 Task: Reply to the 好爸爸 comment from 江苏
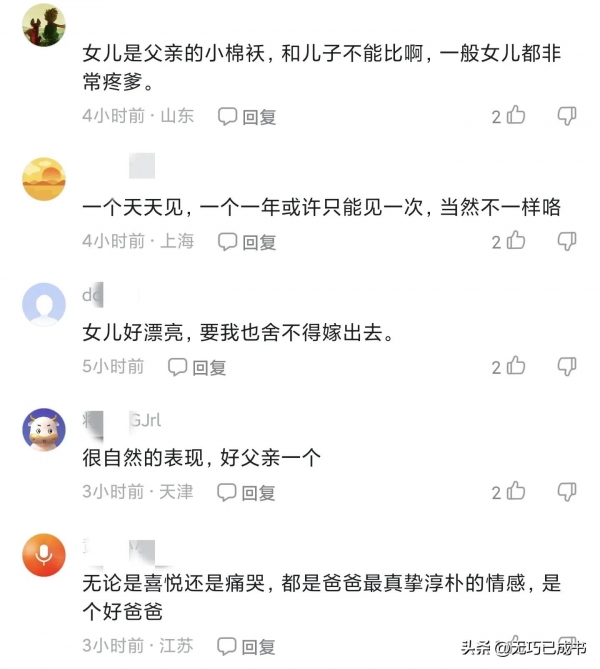click(x=247, y=645)
